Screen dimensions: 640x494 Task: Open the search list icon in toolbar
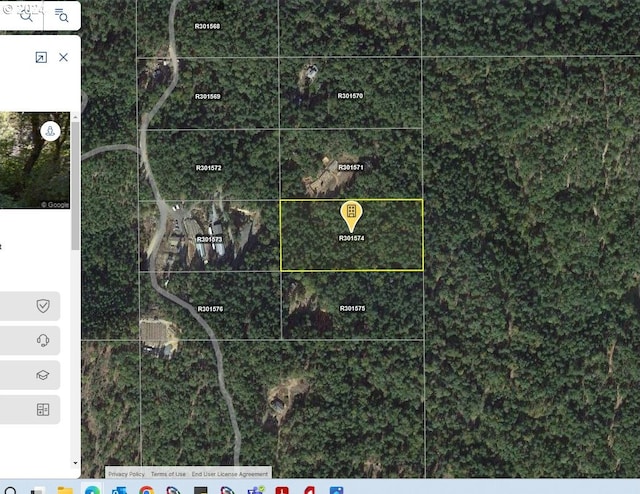(61, 14)
